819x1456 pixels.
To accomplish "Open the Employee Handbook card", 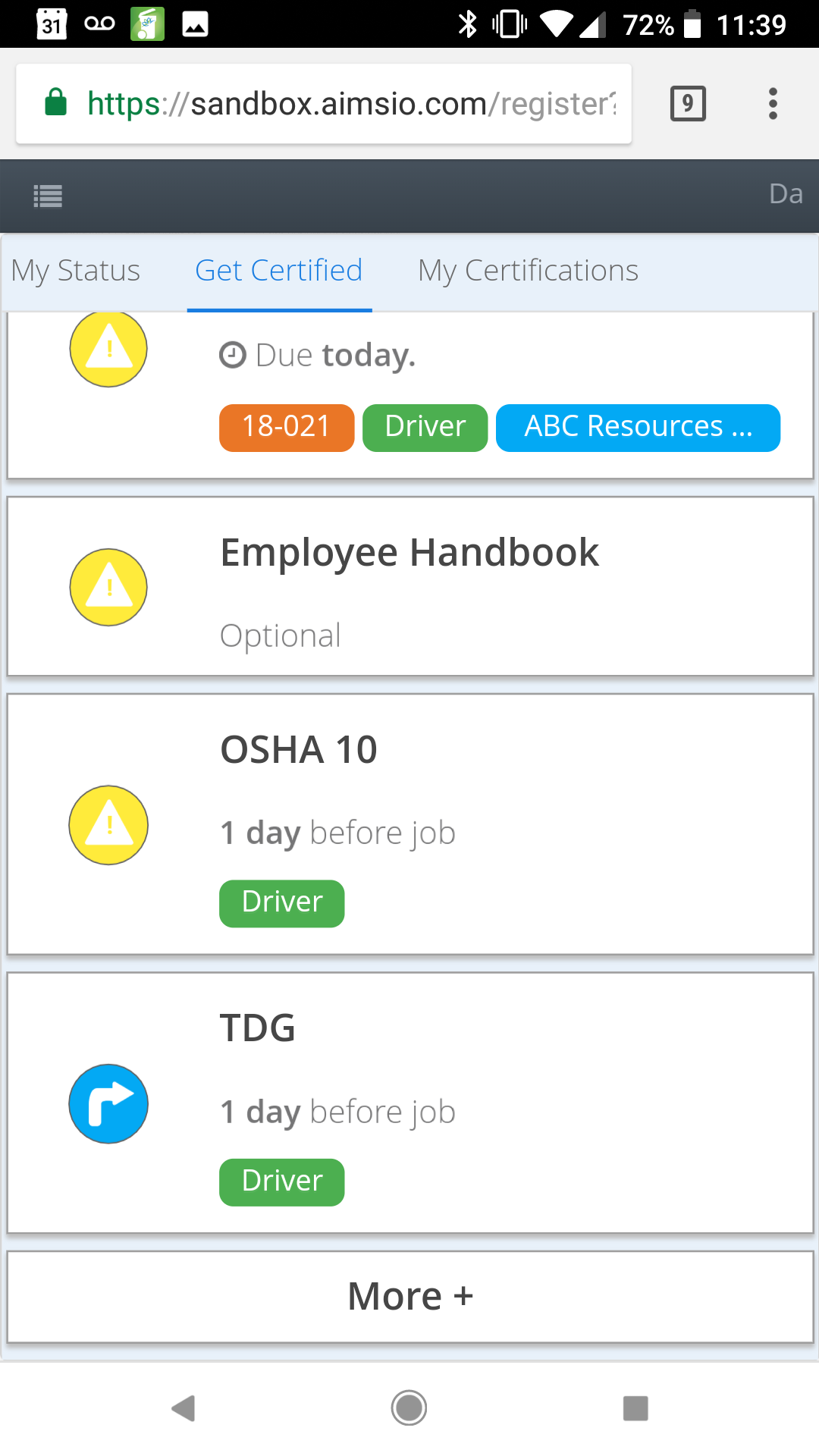I will (410, 586).
